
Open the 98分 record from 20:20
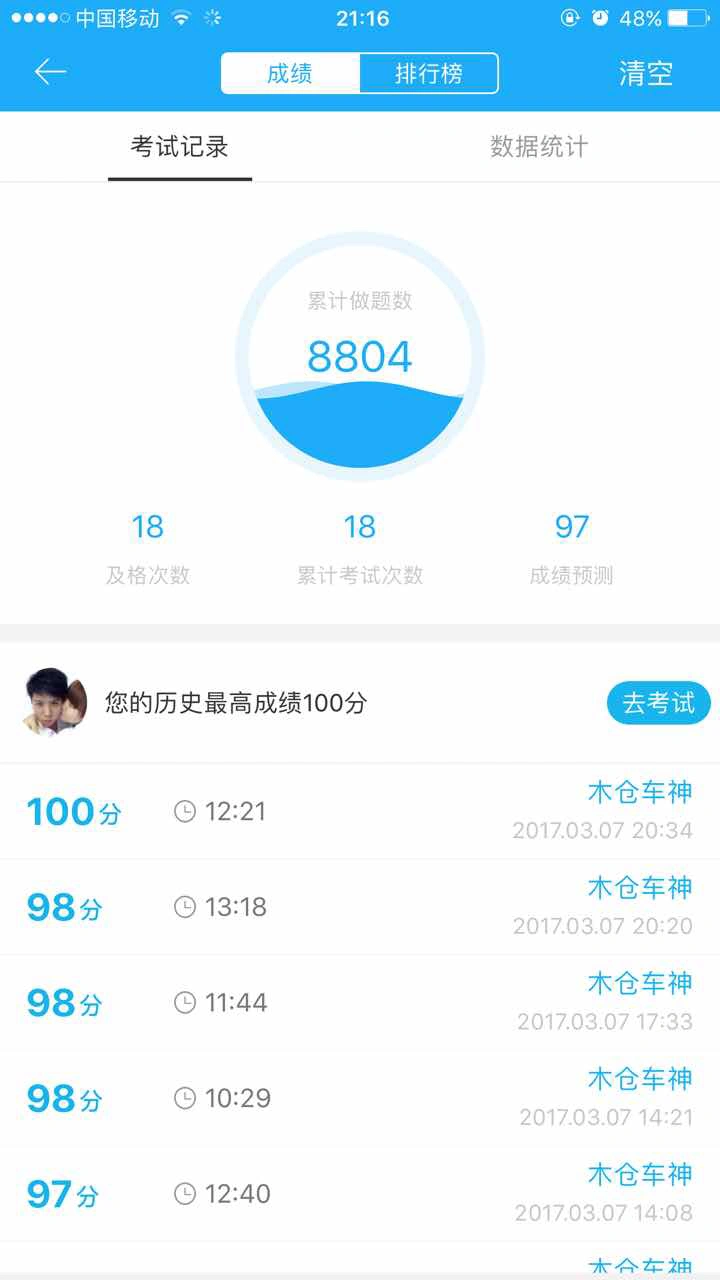click(x=360, y=907)
